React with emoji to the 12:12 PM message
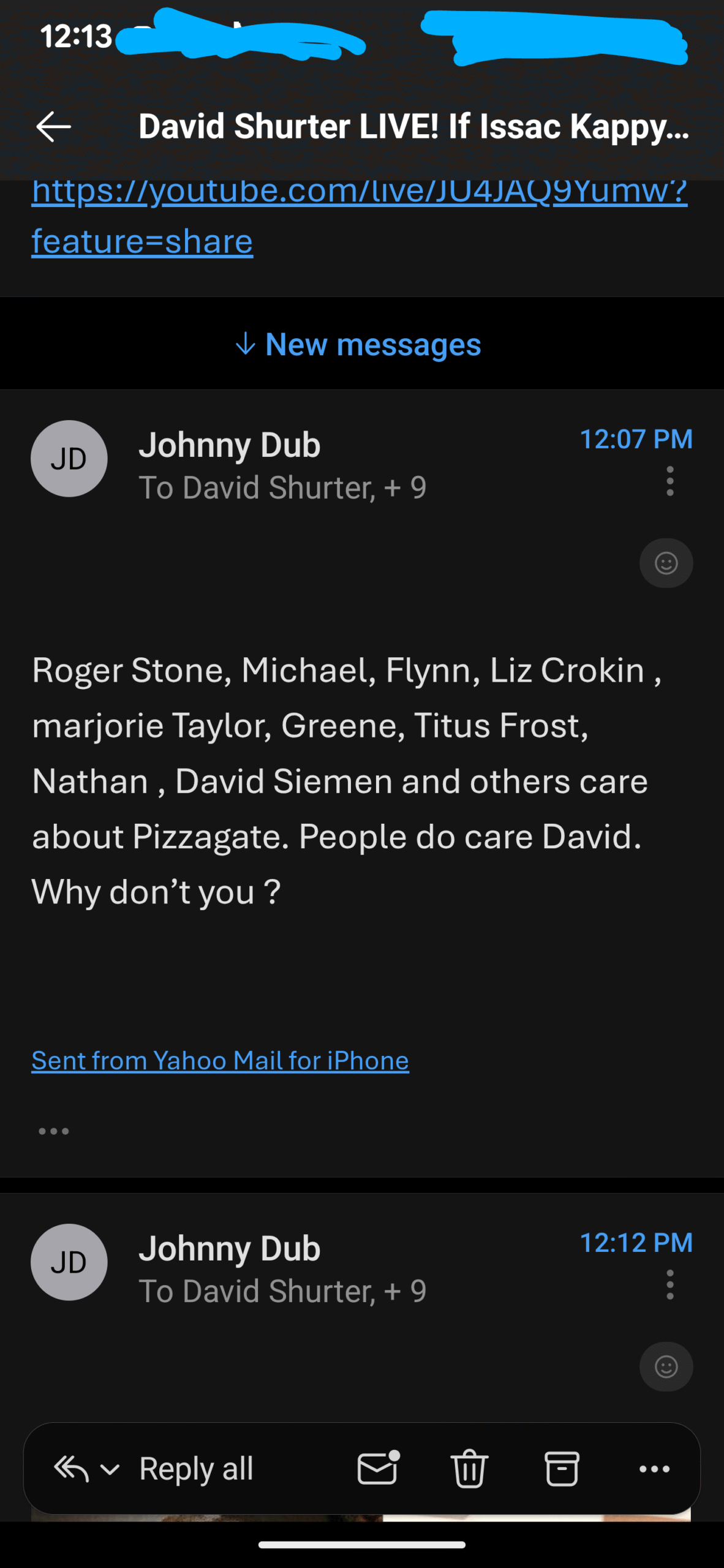This screenshot has width=724, height=1568. click(666, 1366)
